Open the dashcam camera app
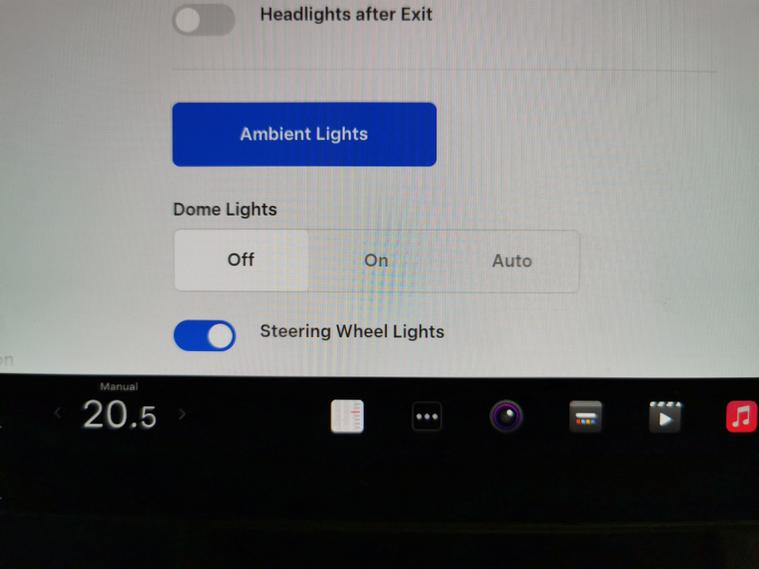Screen dimensions: 759x569 [x=506, y=416]
